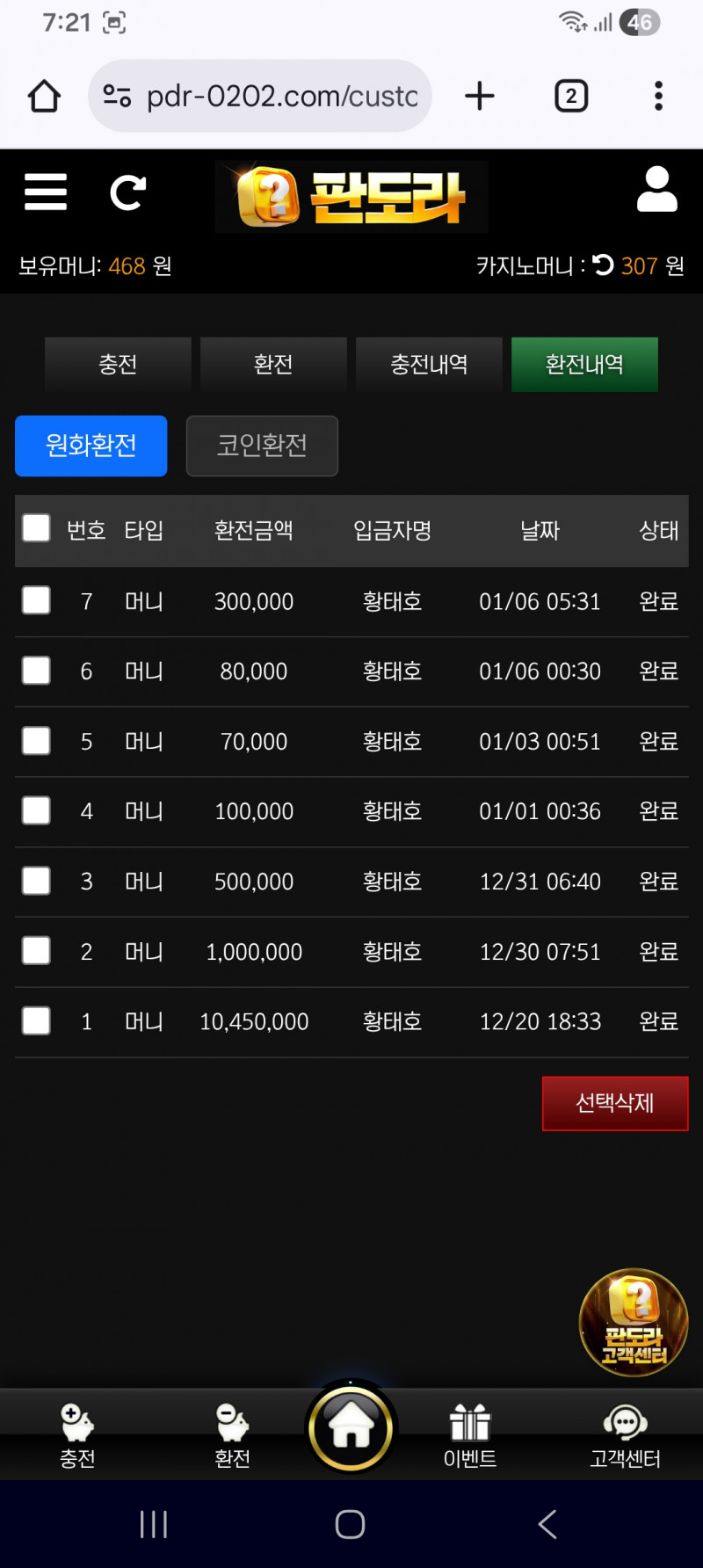Go to 이벤트 in the bottom bar

click(470, 1436)
